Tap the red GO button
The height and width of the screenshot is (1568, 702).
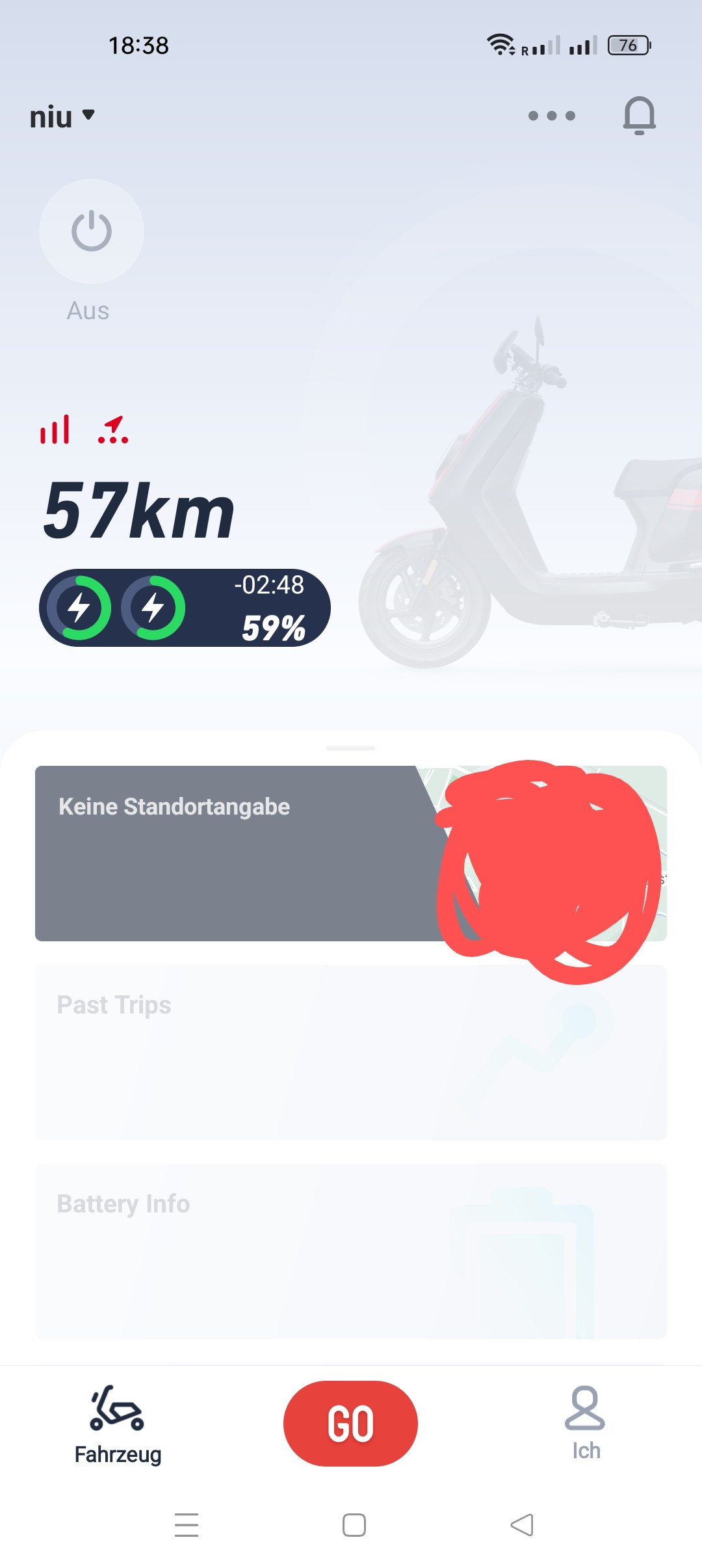[x=350, y=1424]
